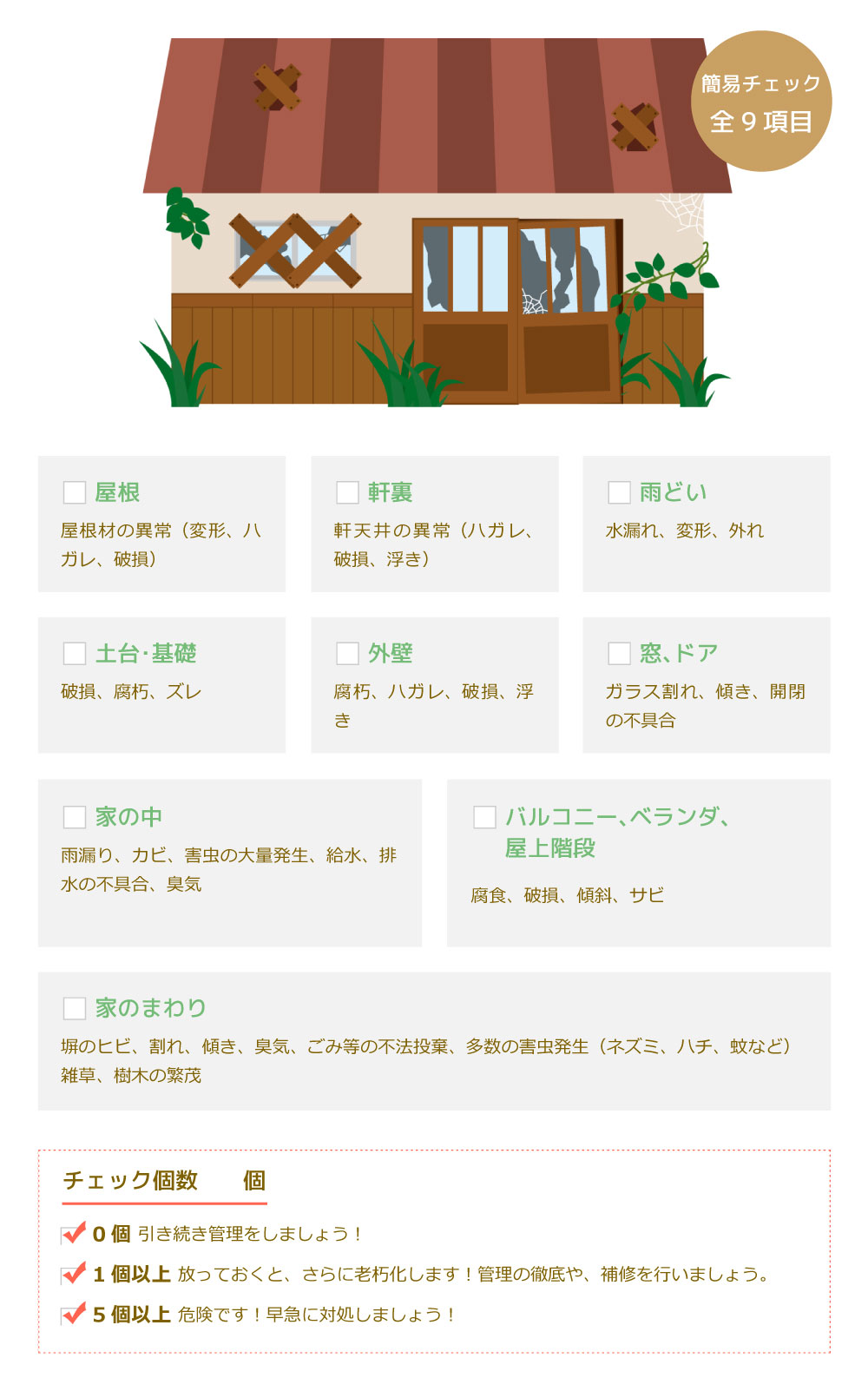Check the バルコニー、ベランダ、屋上階段 box
This screenshot has height=1391, width=868.
coord(484,817)
